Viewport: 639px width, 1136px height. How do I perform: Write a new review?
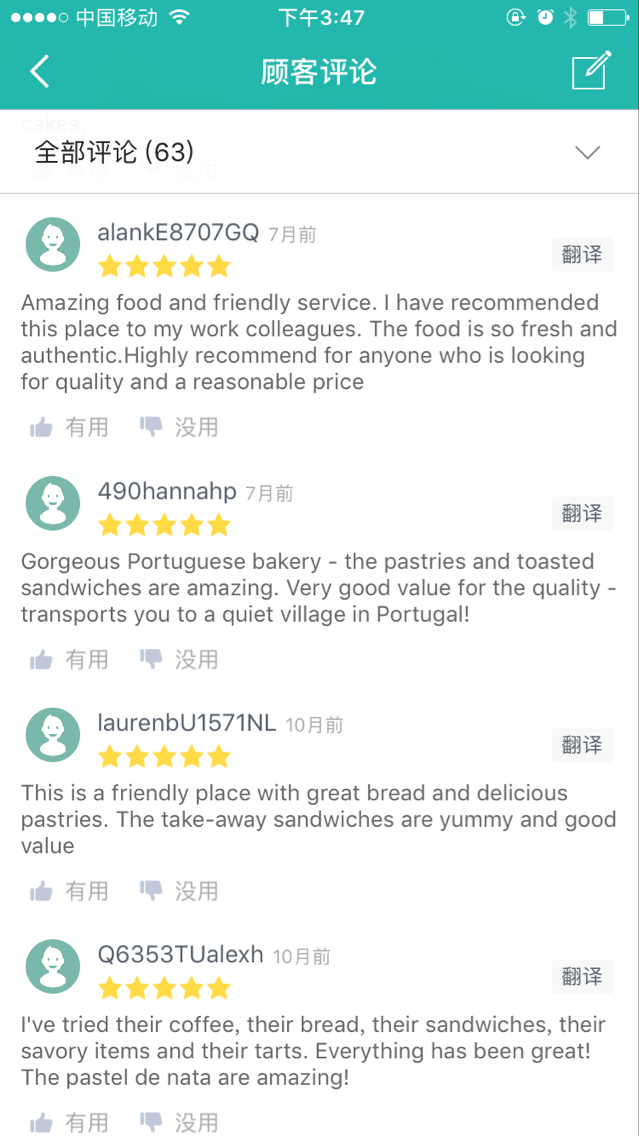(x=591, y=72)
